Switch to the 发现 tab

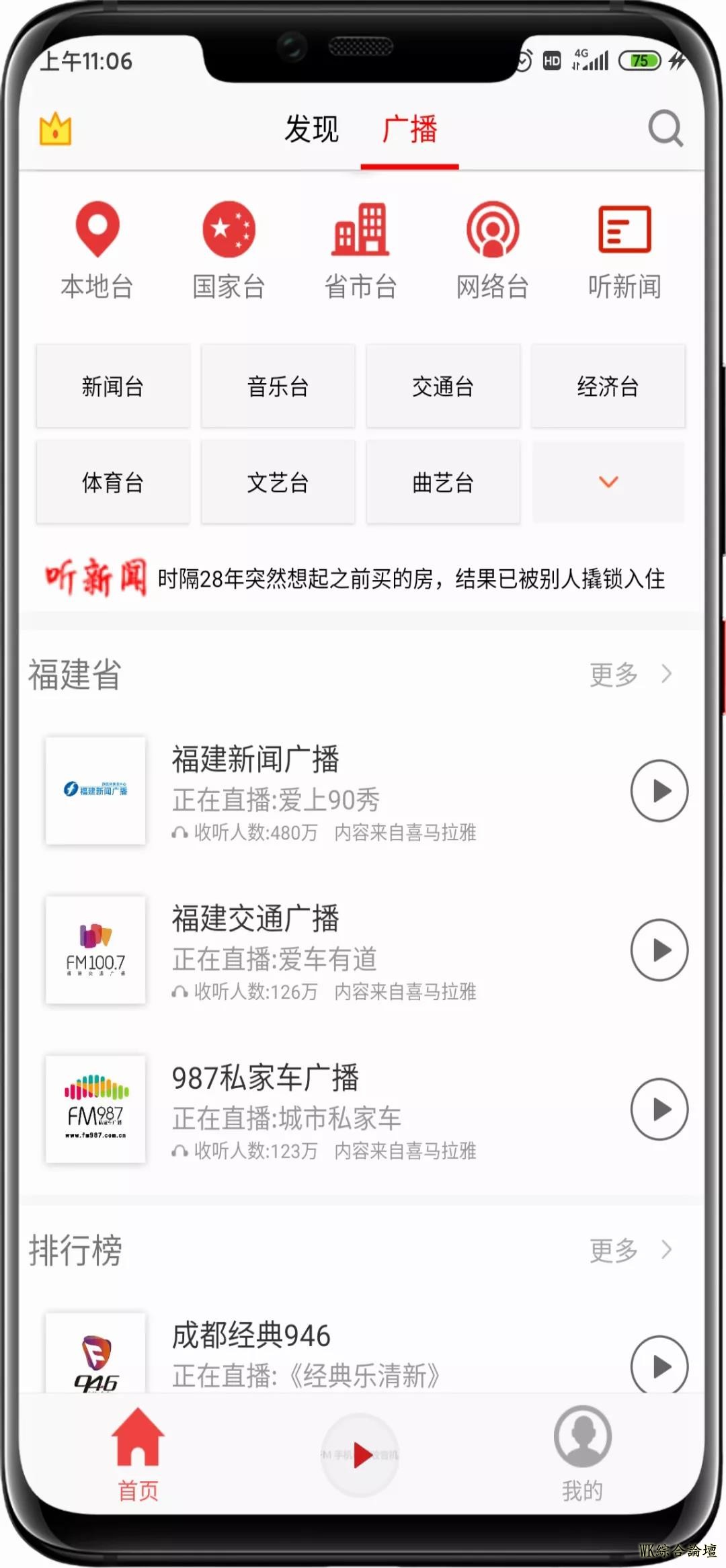point(311,129)
